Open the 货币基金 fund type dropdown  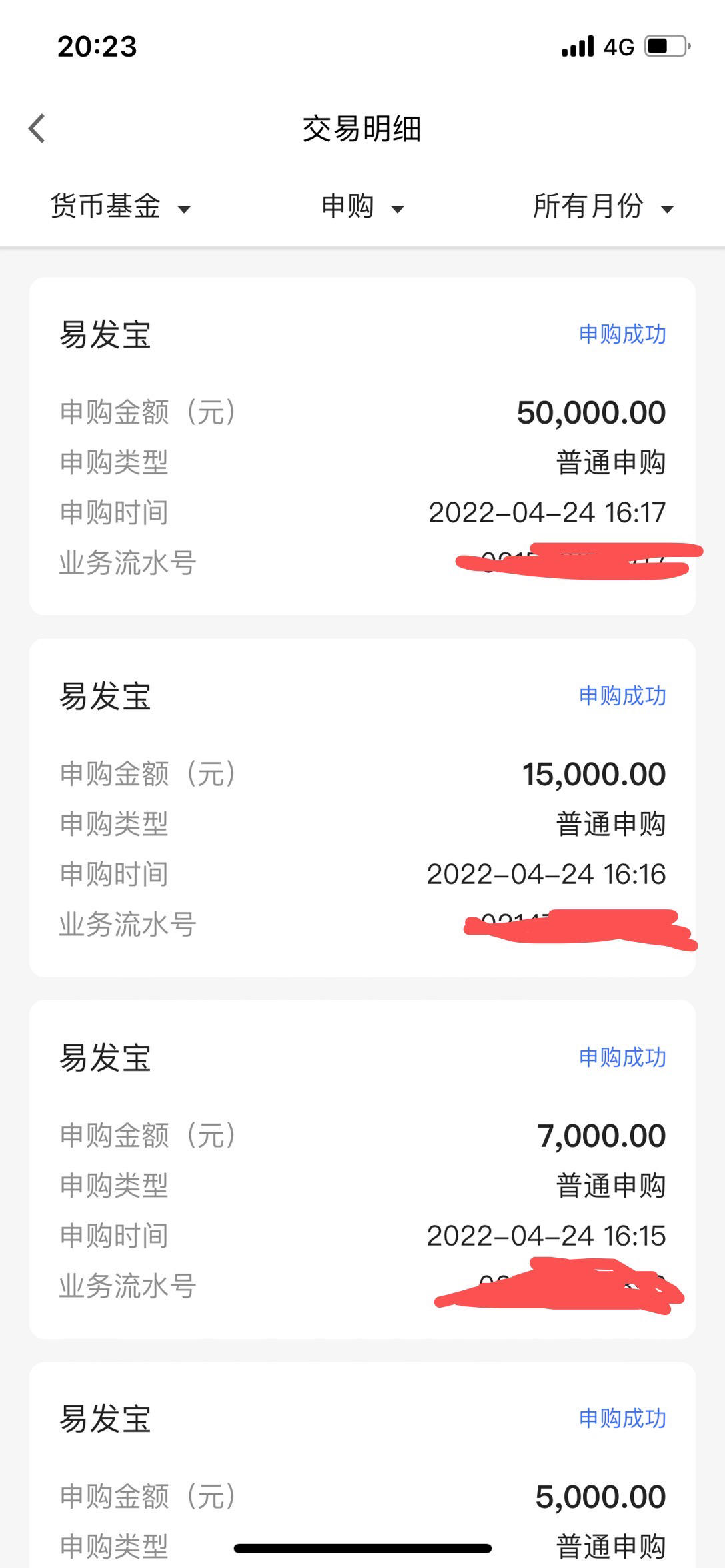[121, 206]
